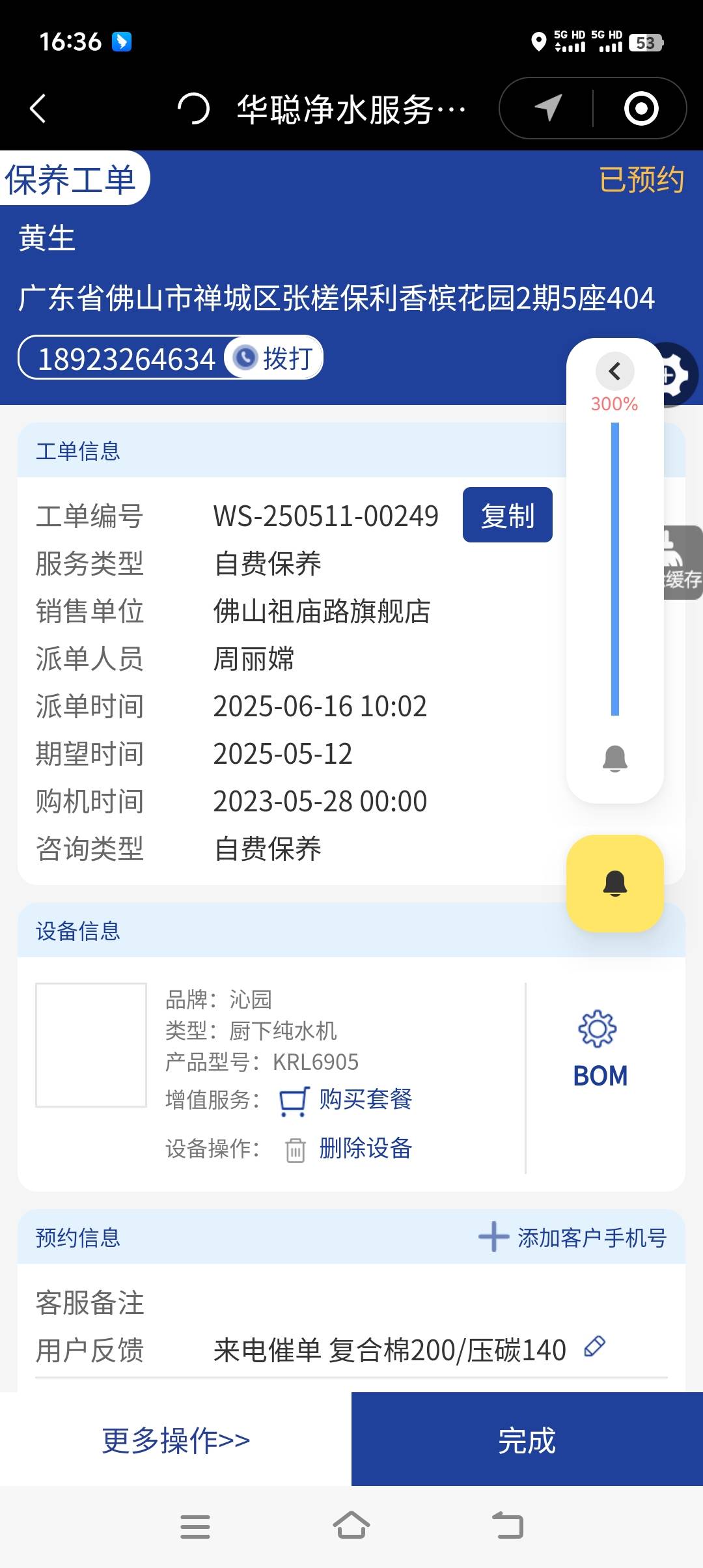Tap the gray bell in floating panel

click(x=614, y=759)
